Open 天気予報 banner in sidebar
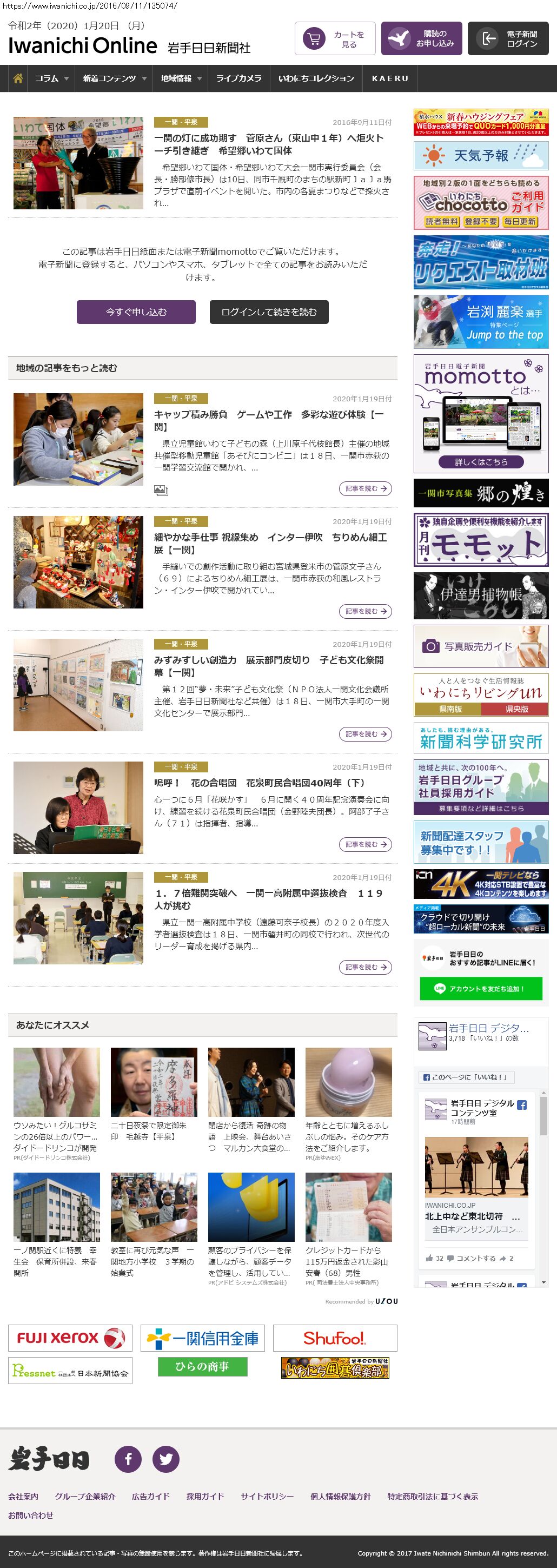This screenshot has width=557, height=1568. [480, 155]
